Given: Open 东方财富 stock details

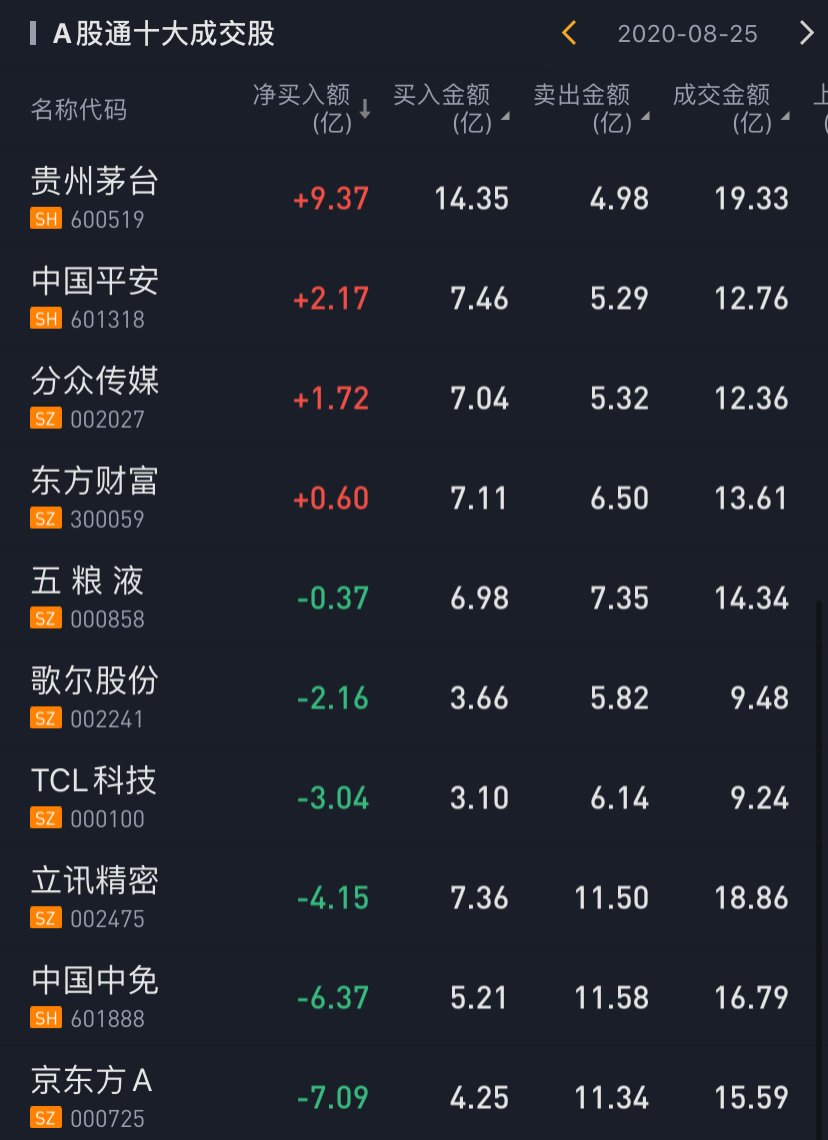Looking at the screenshot, I should pyautogui.click(x=95, y=497).
